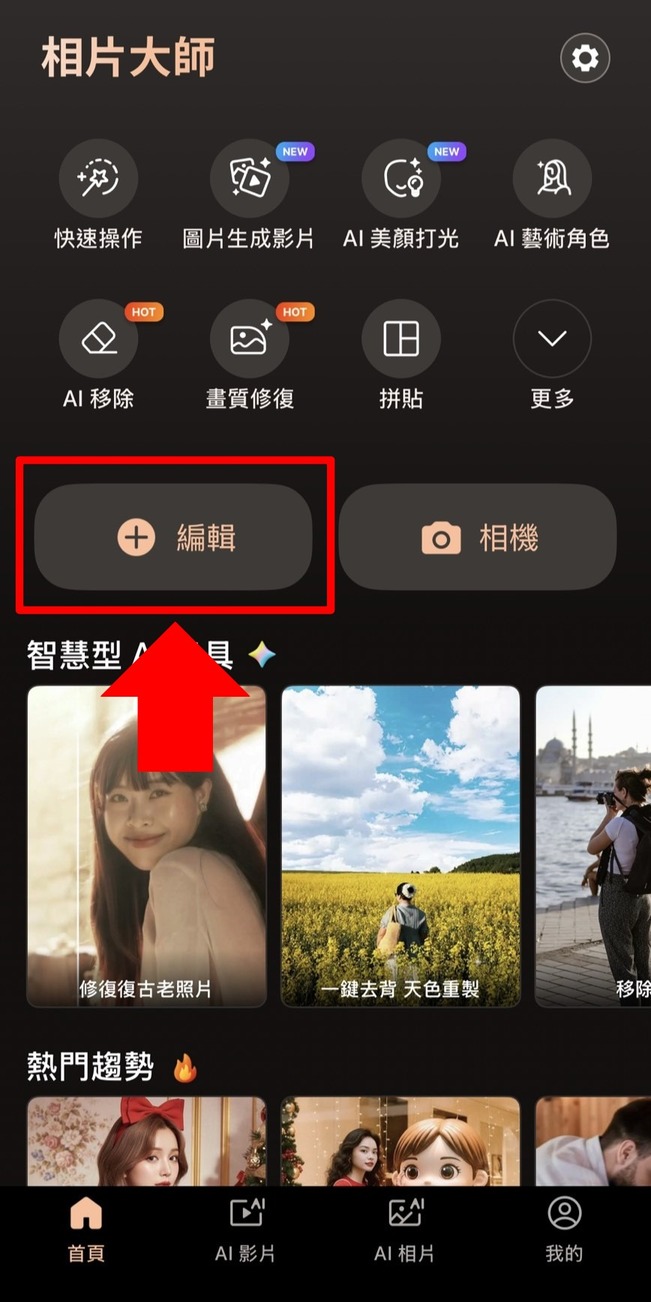Expand 更多 tools list

(x=552, y=340)
